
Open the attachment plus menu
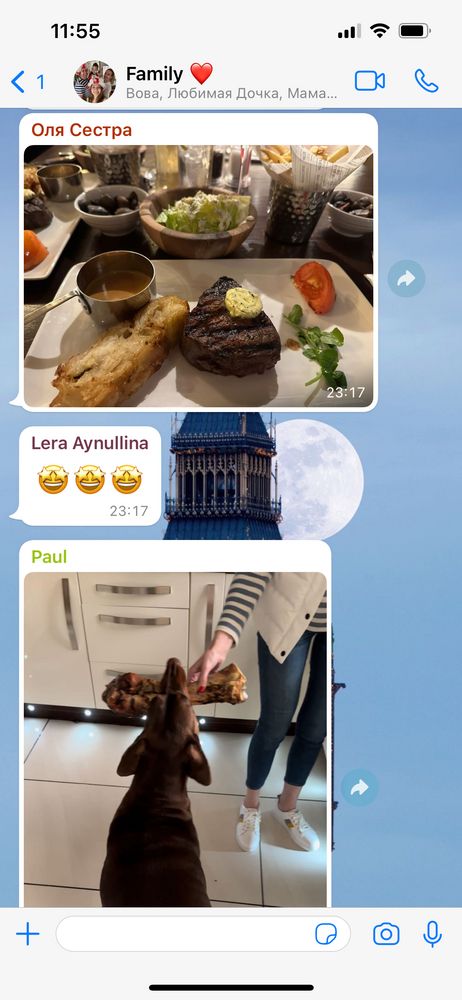coord(27,934)
